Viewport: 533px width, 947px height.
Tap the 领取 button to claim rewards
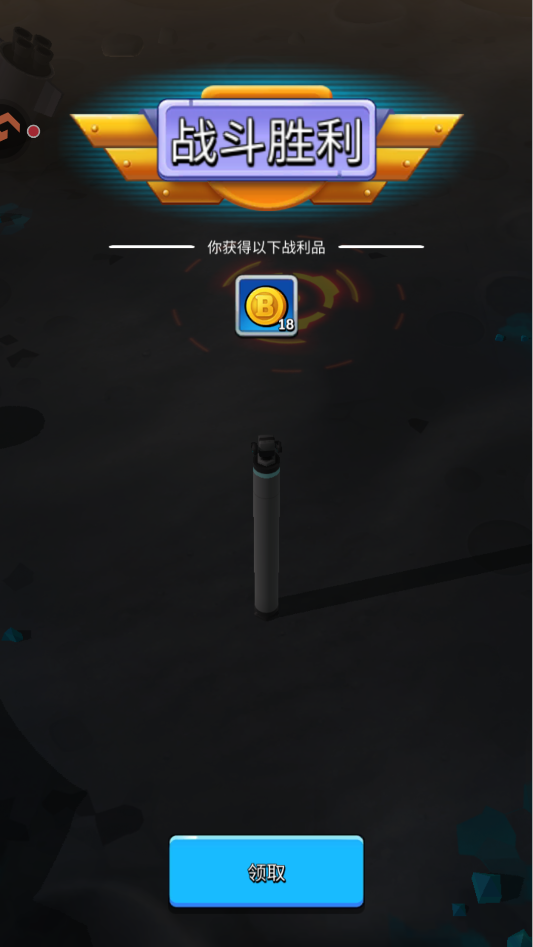[x=266, y=872]
